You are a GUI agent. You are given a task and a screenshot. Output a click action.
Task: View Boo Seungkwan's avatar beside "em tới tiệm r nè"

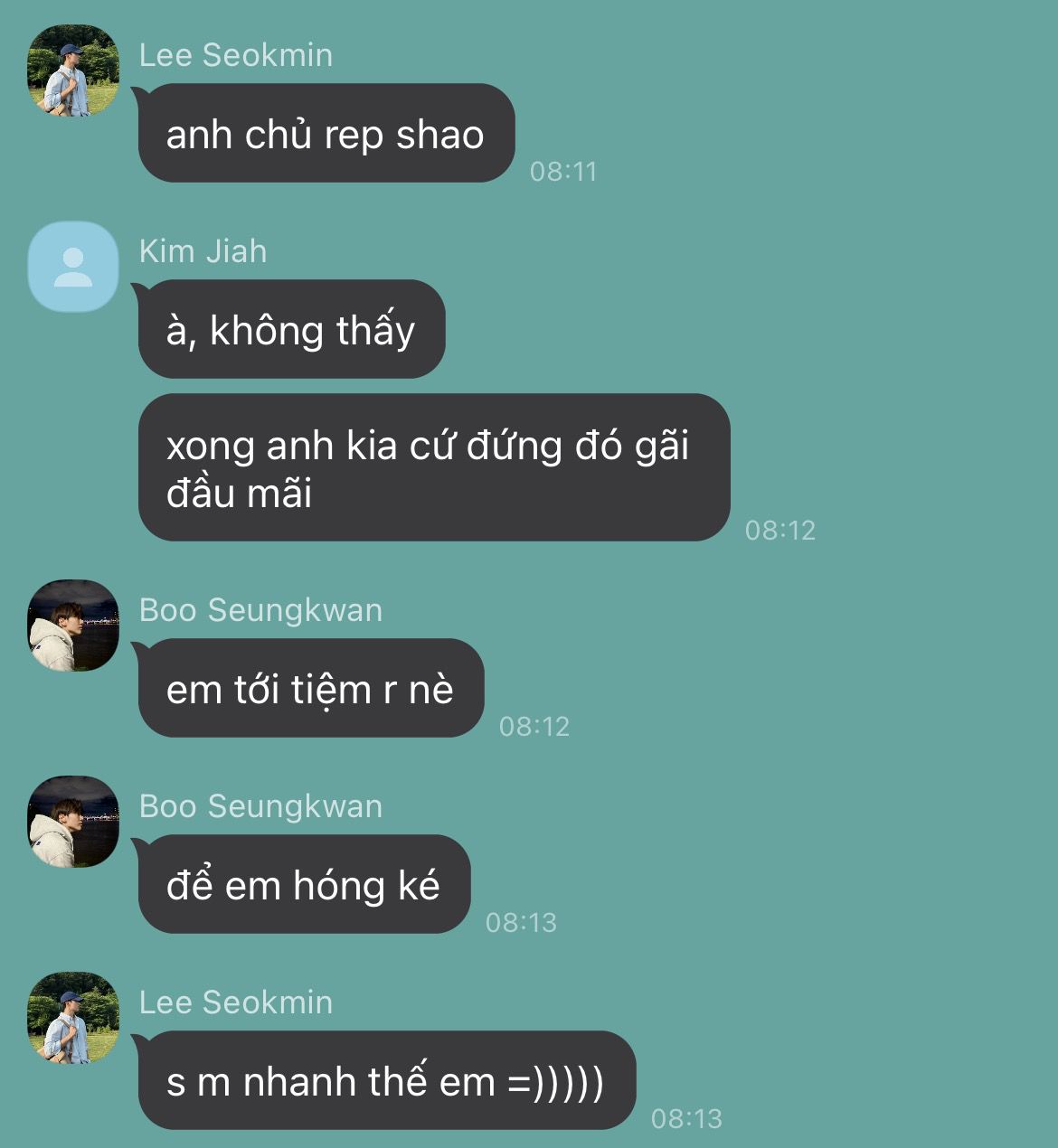[x=73, y=626]
